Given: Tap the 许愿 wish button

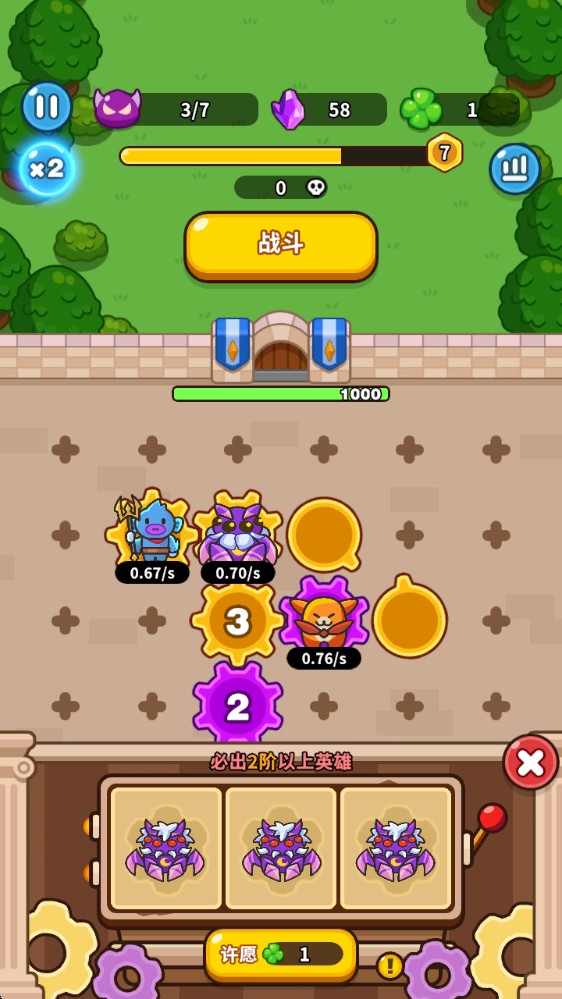Looking at the screenshot, I should pyautogui.click(x=281, y=954).
